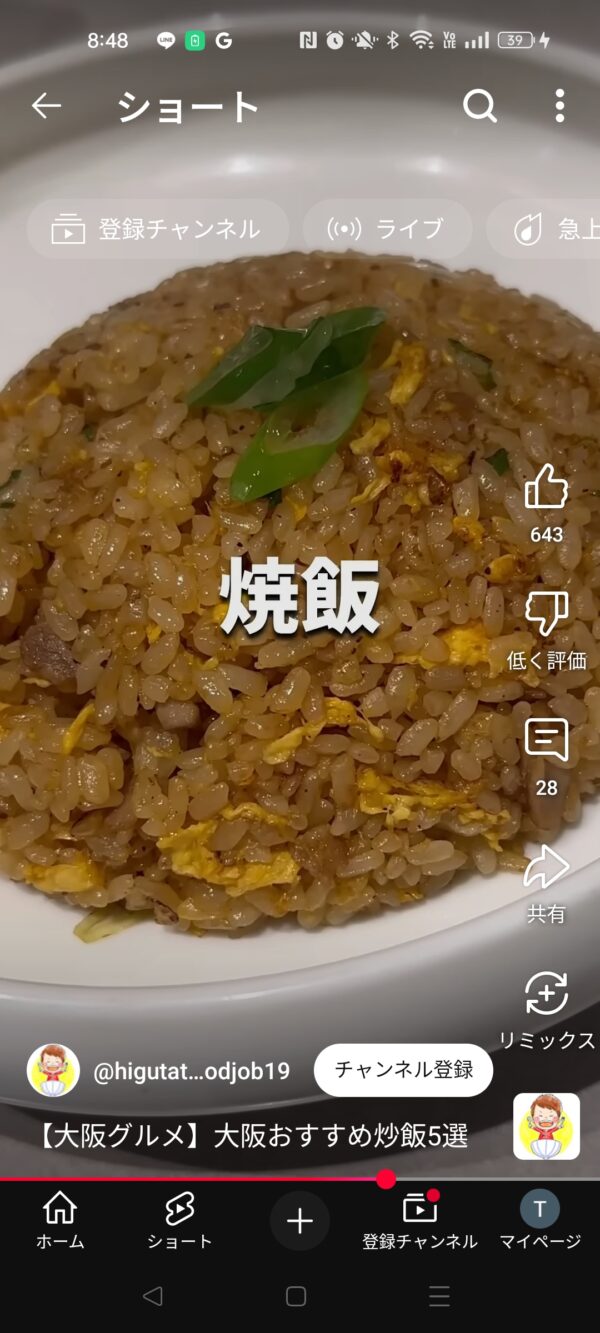
Task: Switch to the ショート tab
Action: pyautogui.click(x=180, y=1220)
